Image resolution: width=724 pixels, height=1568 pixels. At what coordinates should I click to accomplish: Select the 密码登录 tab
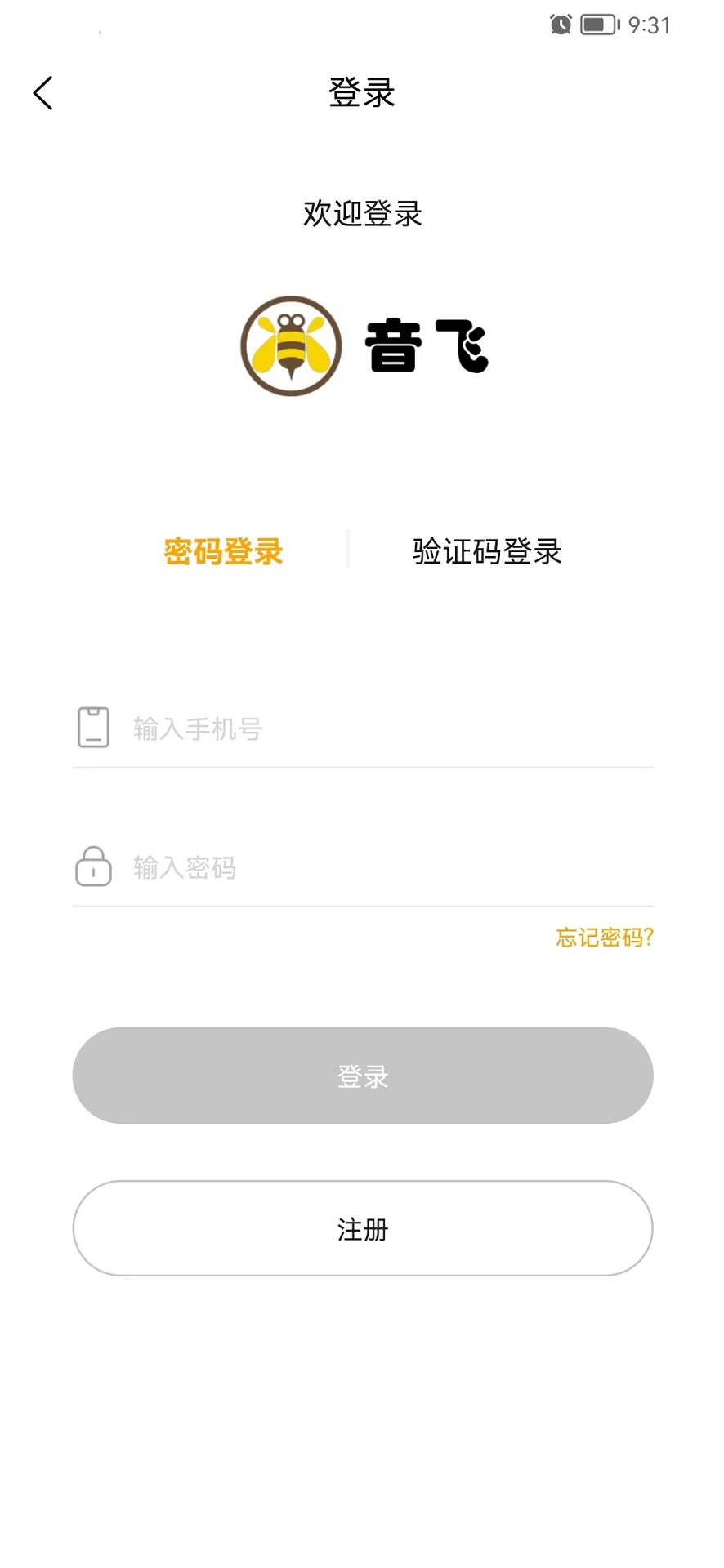point(224,551)
